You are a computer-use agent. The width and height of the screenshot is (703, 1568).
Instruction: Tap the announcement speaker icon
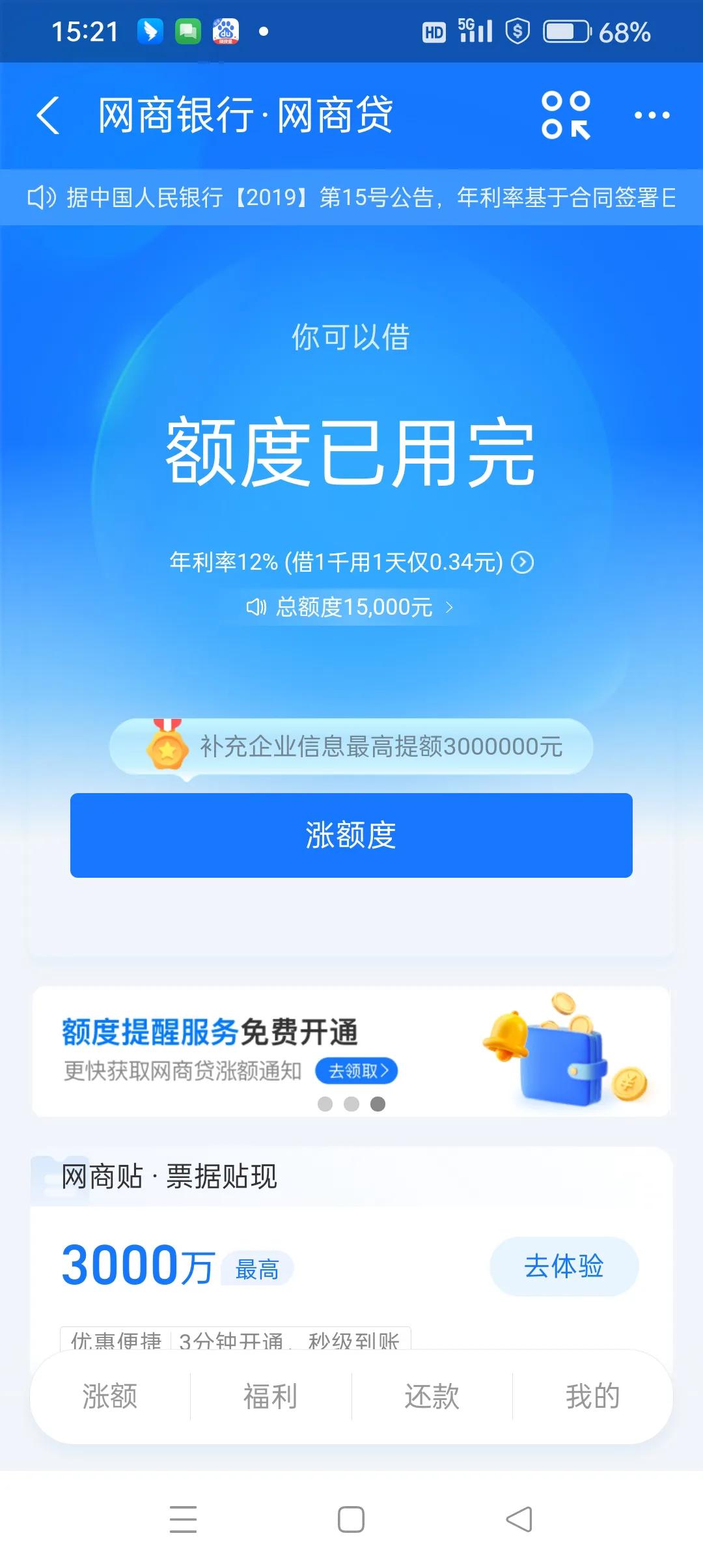click(40, 197)
